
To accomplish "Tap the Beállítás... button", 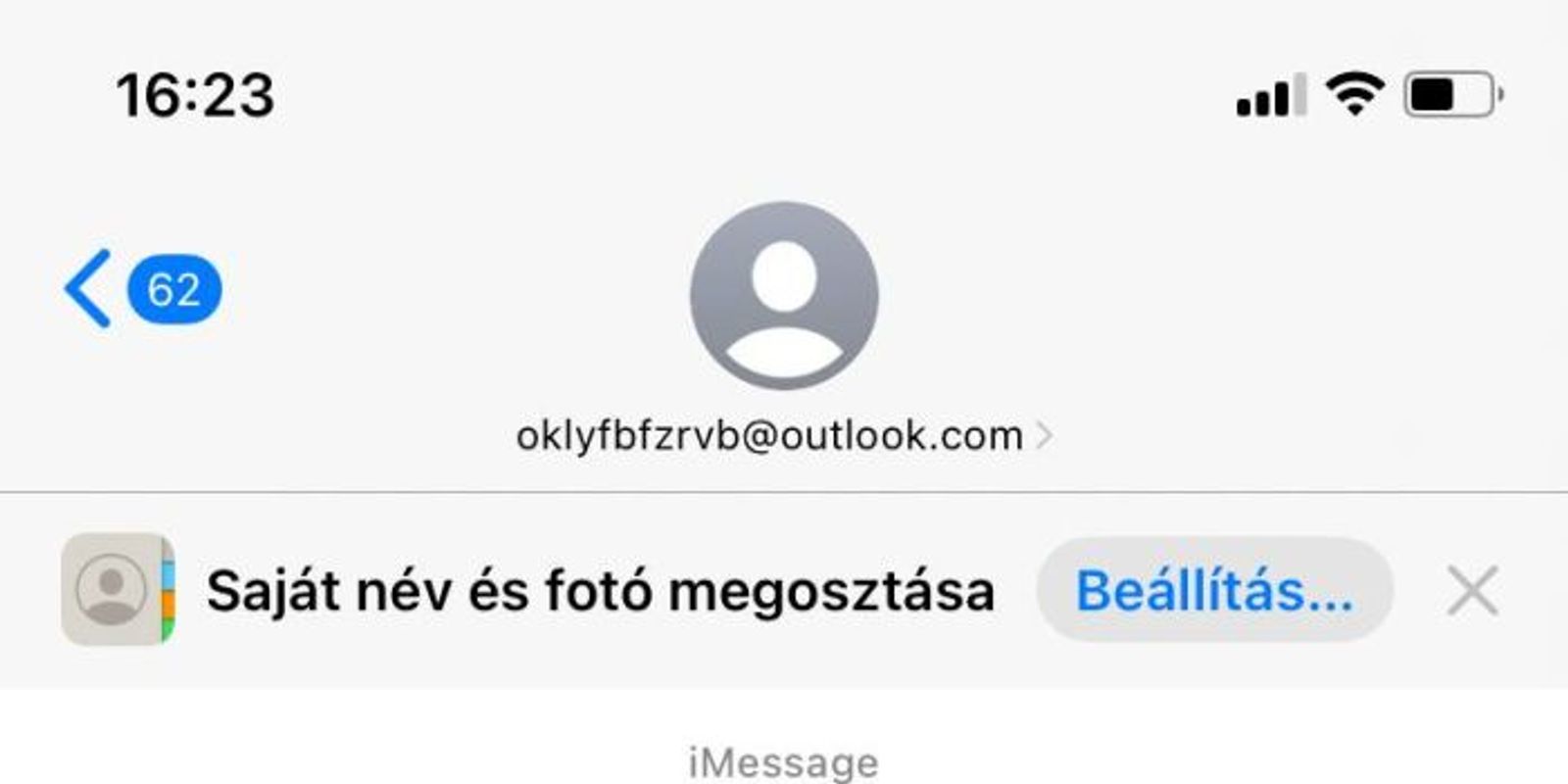I will [x=1214, y=591].
